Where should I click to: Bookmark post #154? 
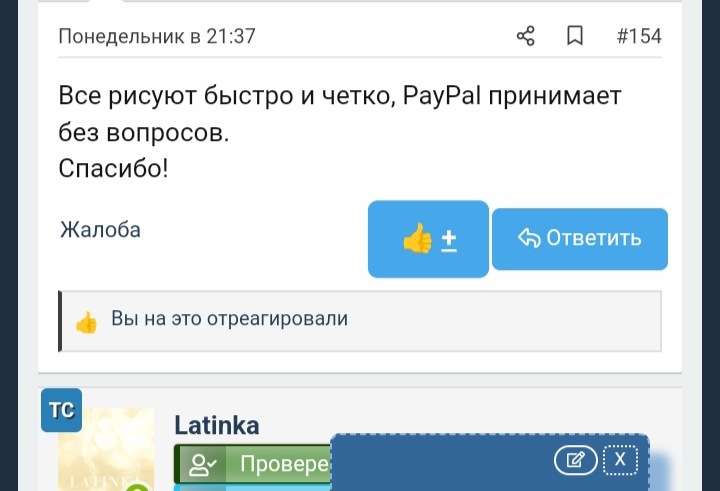575,37
